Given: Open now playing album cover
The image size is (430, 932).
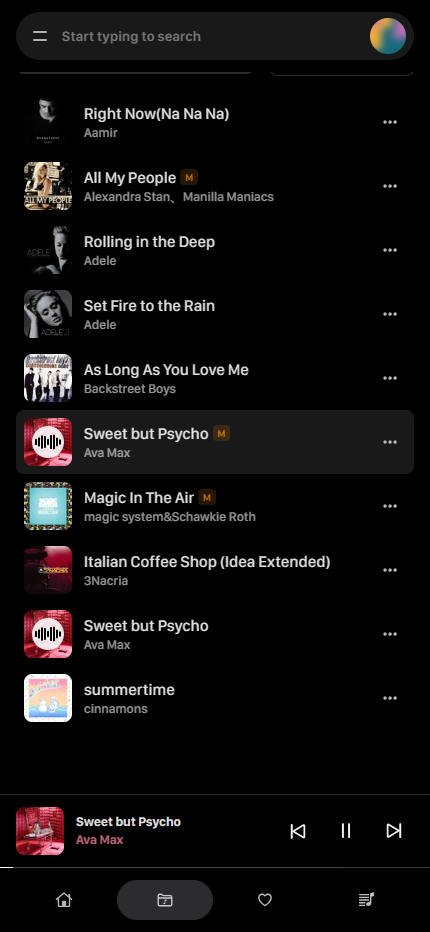Looking at the screenshot, I should [40, 830].
